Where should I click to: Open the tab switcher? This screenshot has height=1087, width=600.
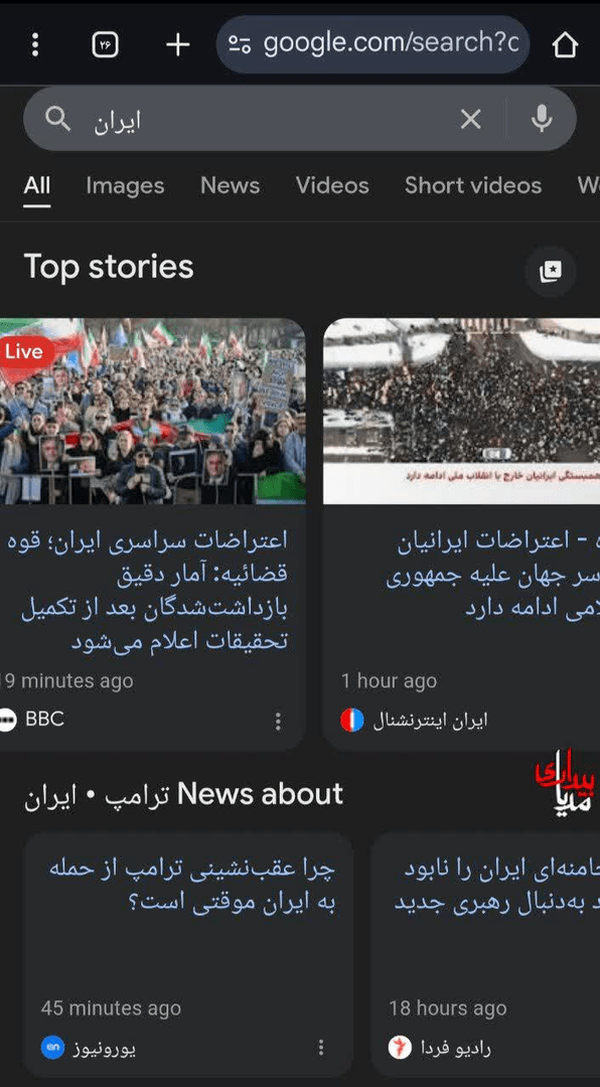(105, 45)
